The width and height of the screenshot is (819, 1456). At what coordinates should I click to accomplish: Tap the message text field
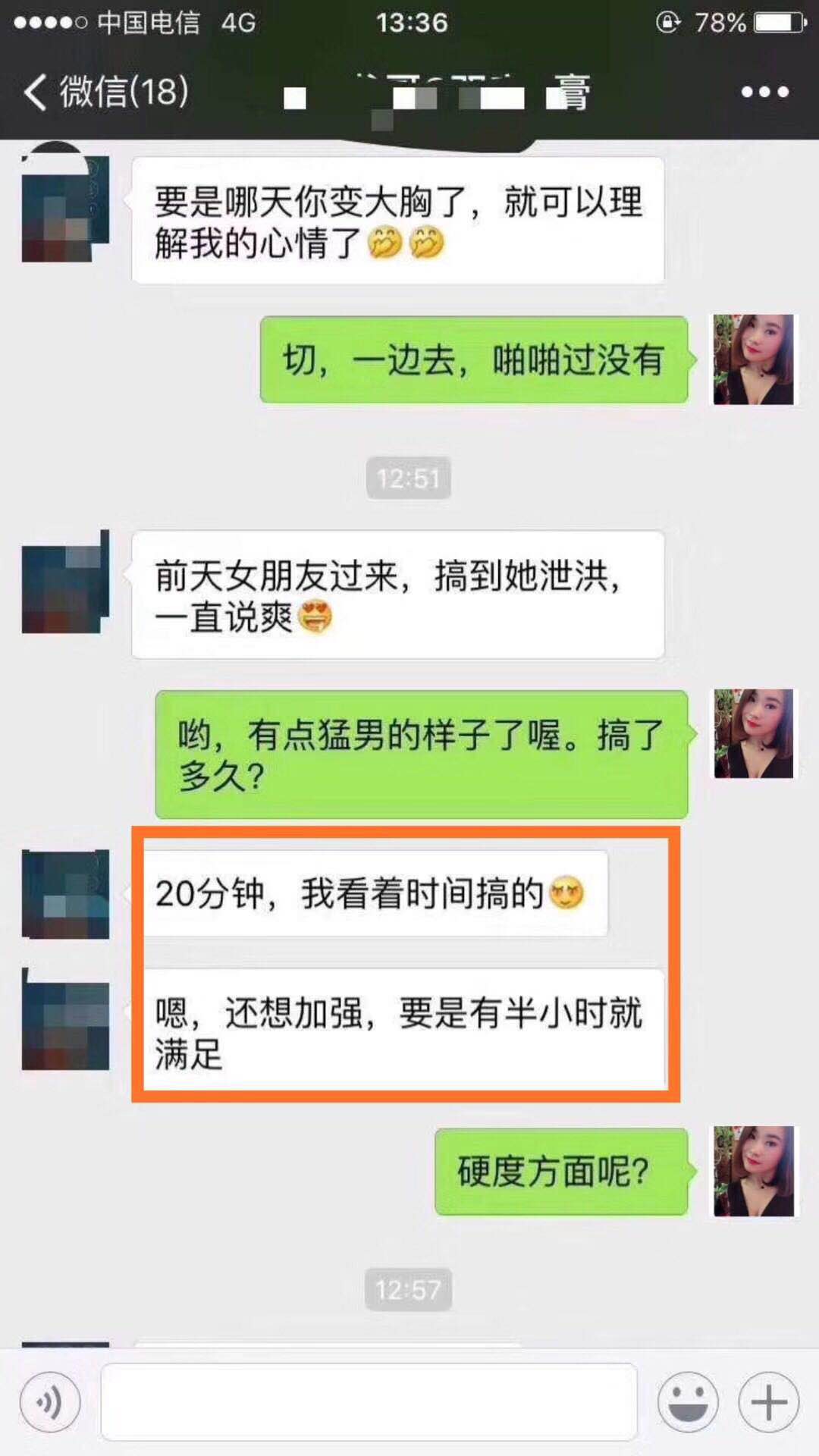369,1402
